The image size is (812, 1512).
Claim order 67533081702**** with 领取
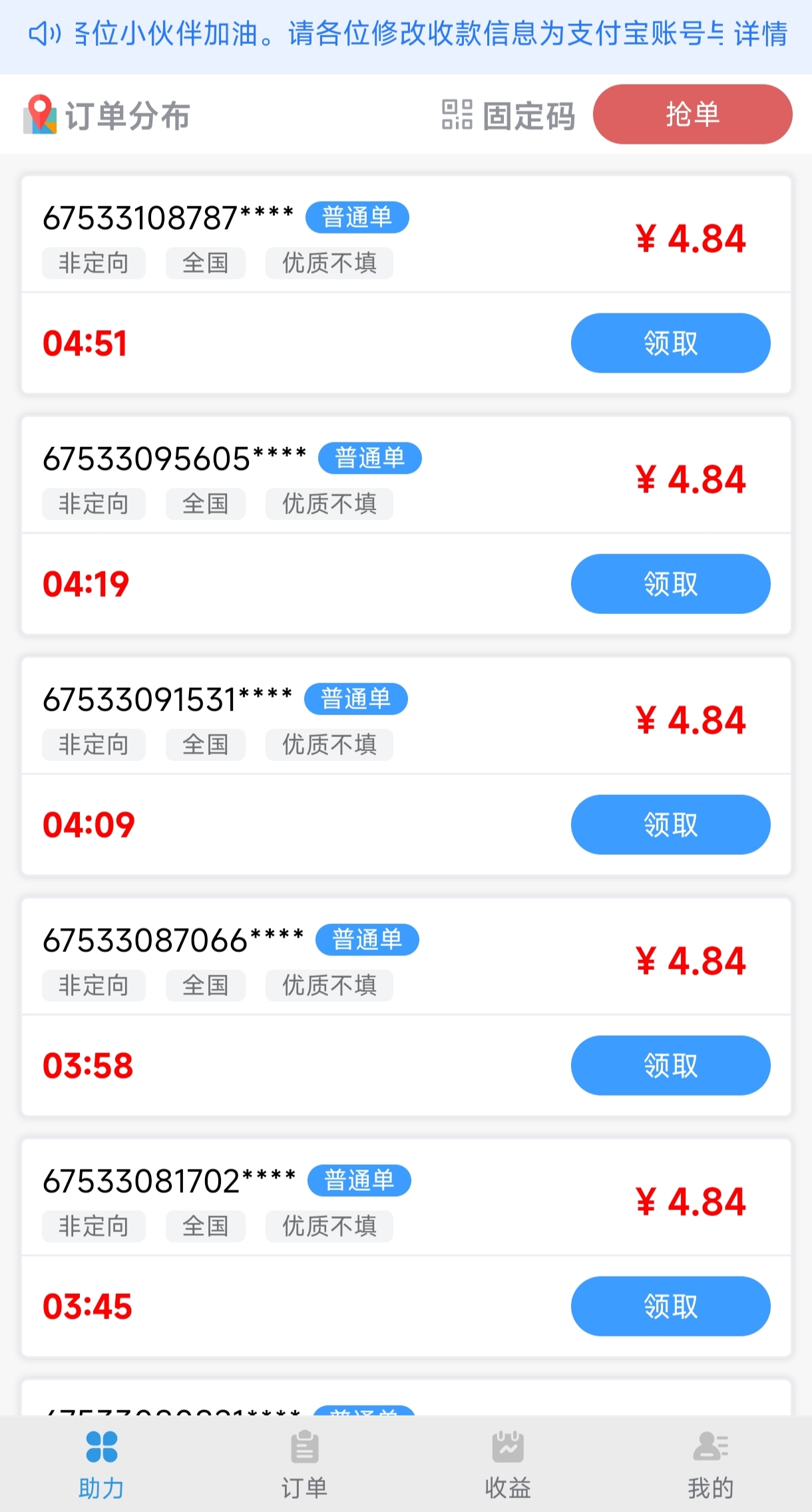click(x=670, y=1306)
